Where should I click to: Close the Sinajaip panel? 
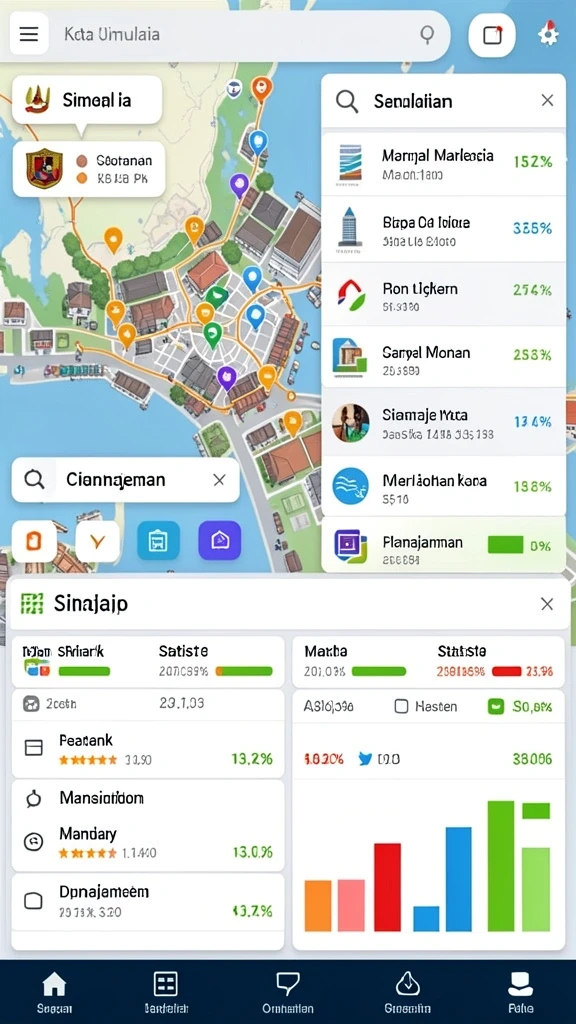coord(547,604)
